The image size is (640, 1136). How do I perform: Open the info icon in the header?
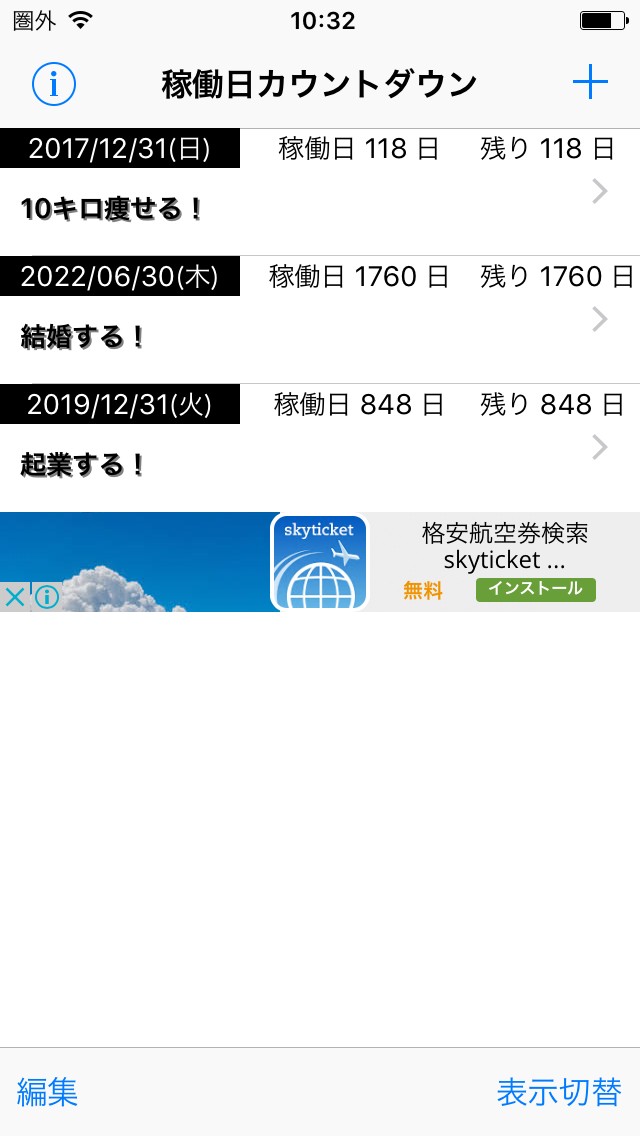[54, 85]
